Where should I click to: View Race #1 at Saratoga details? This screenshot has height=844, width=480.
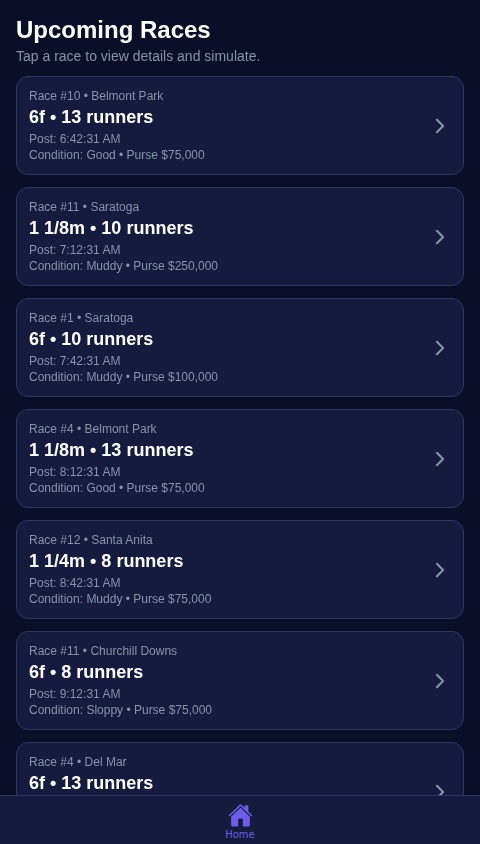[x=240, y=347]
